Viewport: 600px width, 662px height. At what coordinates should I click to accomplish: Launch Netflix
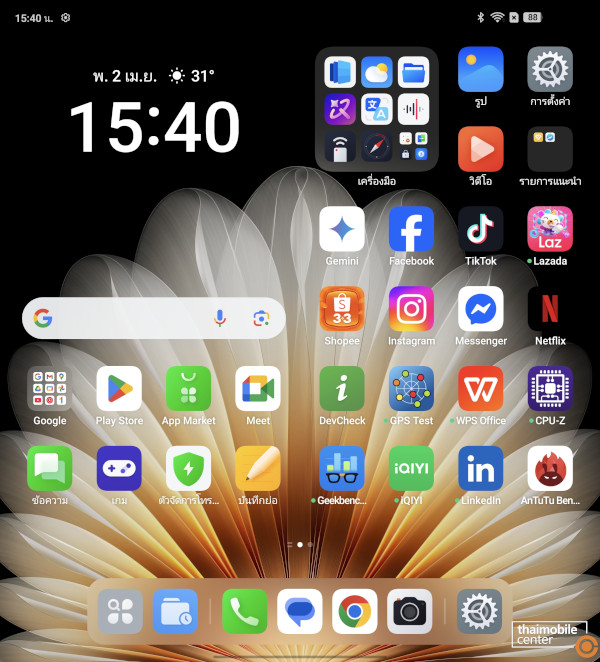click(x=549, y=309)
